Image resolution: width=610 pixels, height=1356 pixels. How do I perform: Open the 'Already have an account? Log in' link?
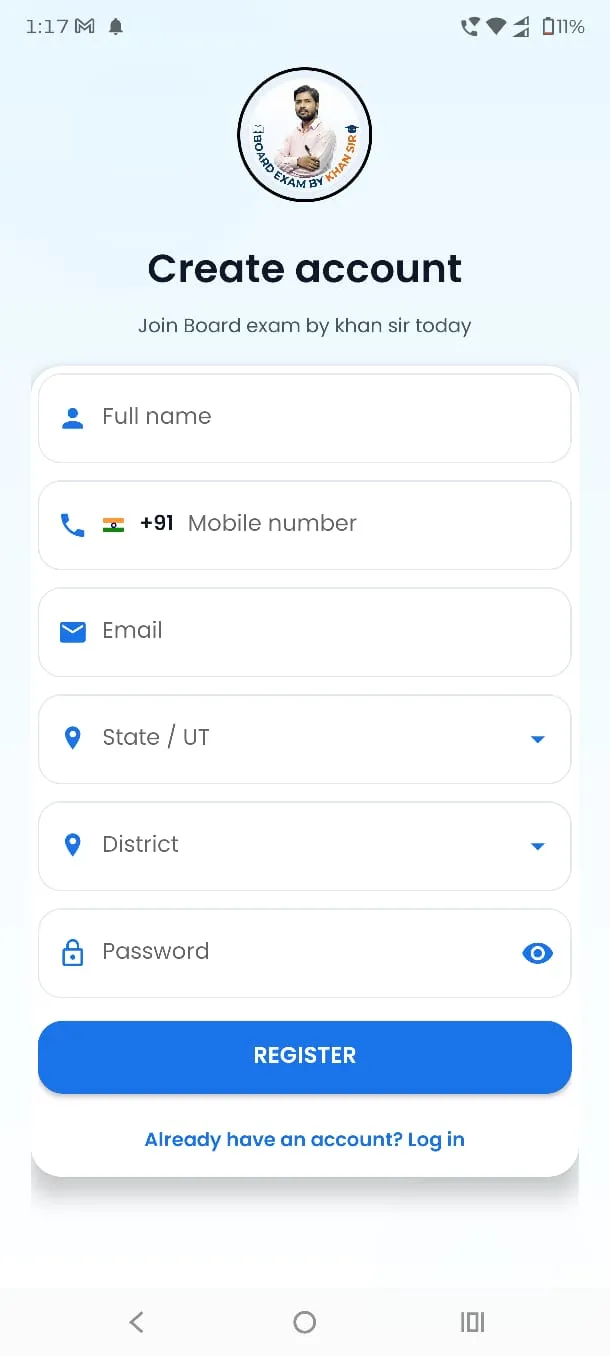(x=304, y=1139)
